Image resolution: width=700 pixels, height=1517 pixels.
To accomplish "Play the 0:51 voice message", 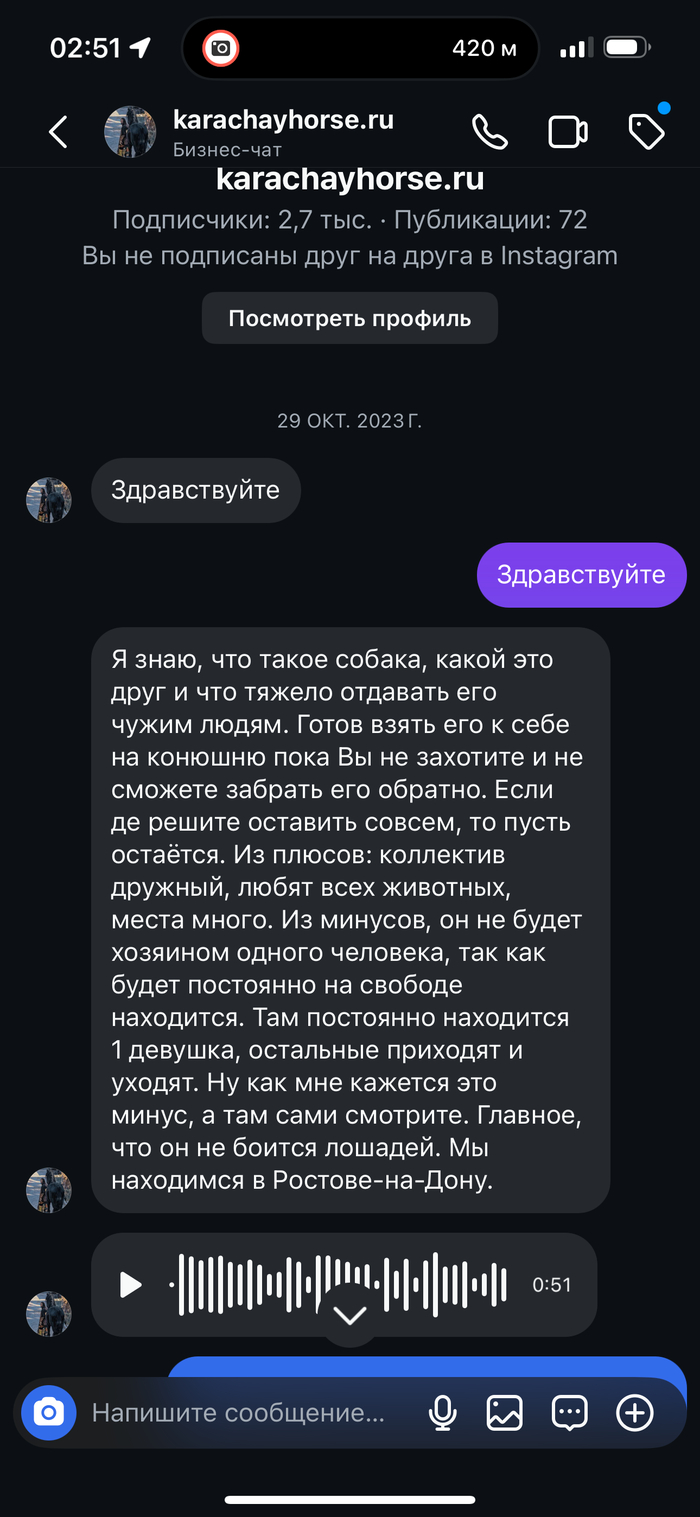I will pyautogui.click(x=131, y=1285).
